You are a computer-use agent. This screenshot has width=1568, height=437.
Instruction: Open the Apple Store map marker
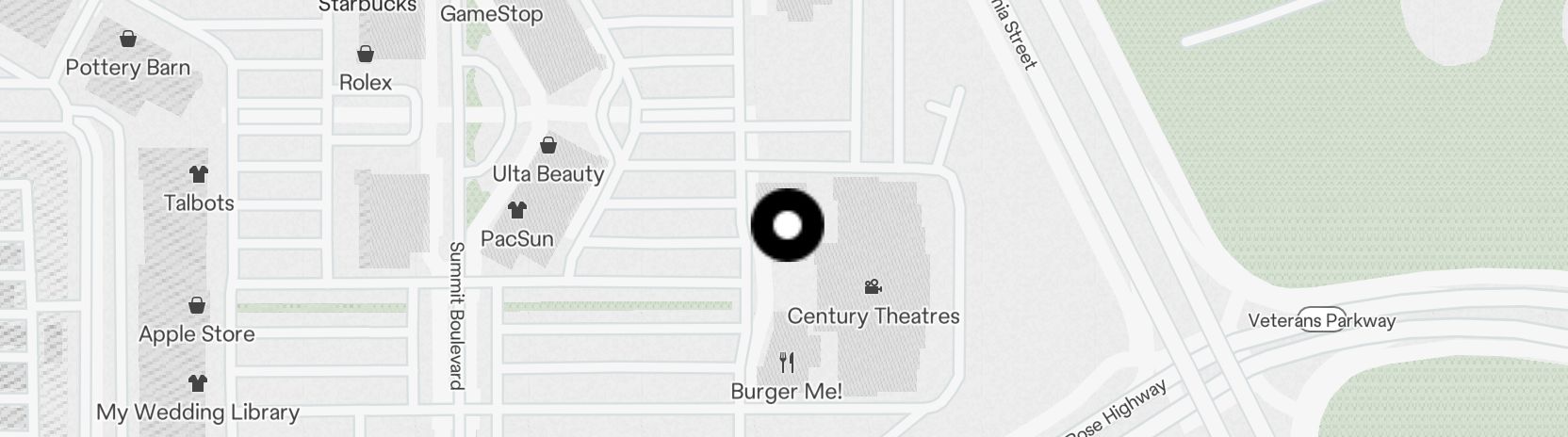(x=197, y=306)
